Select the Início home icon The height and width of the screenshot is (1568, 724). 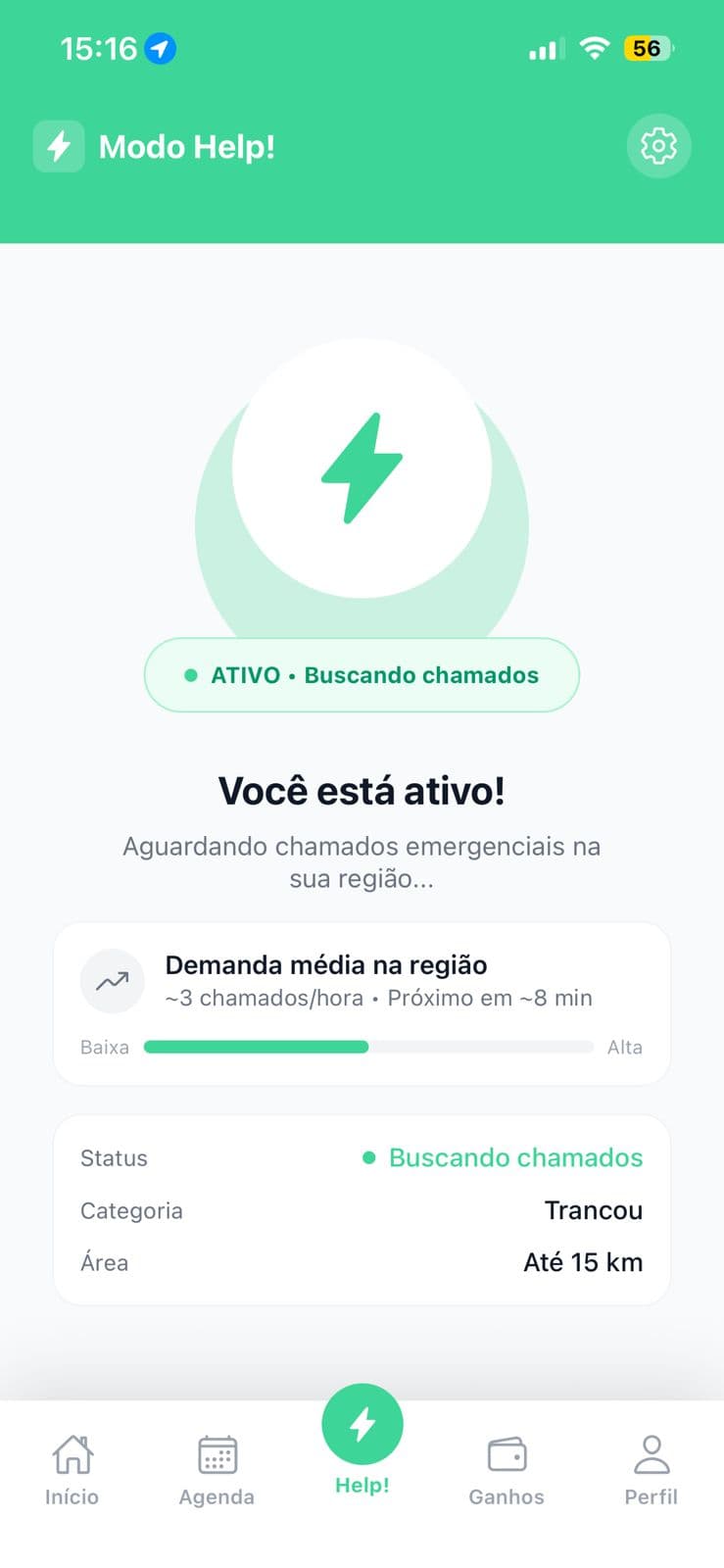click(x=72, y=1453)
